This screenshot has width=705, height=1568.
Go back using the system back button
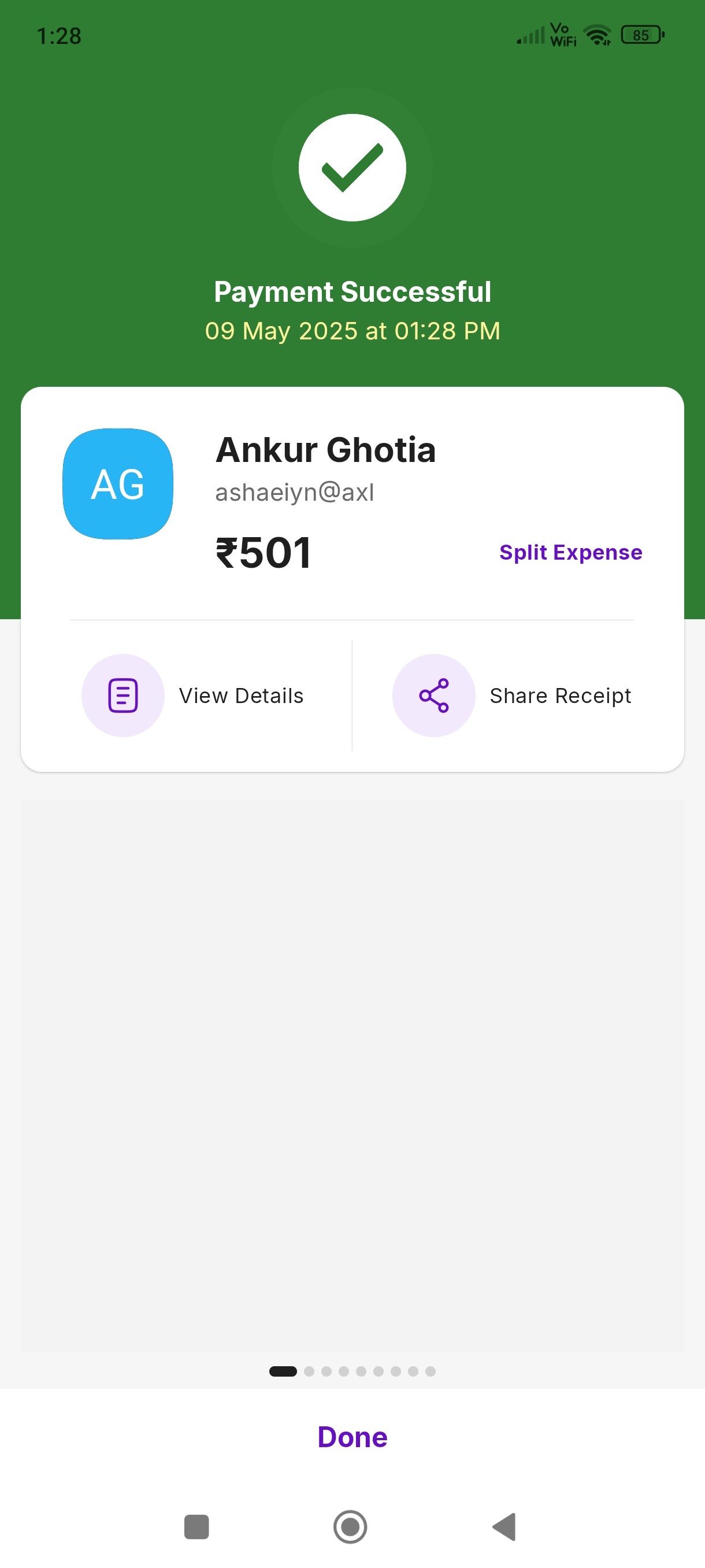[504, 1526]
